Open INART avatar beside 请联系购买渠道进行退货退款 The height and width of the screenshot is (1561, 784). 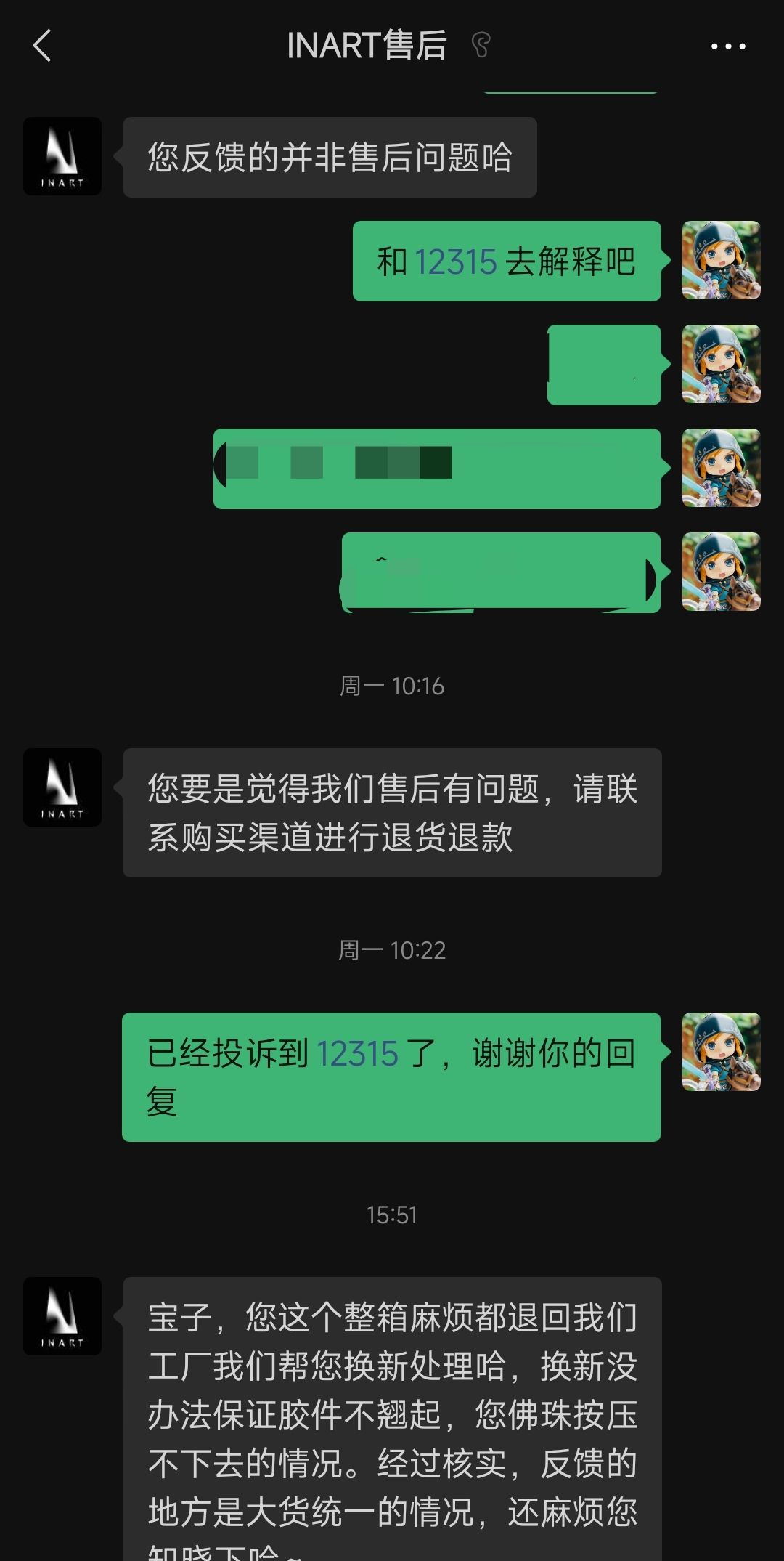click(x=62, y=787)
